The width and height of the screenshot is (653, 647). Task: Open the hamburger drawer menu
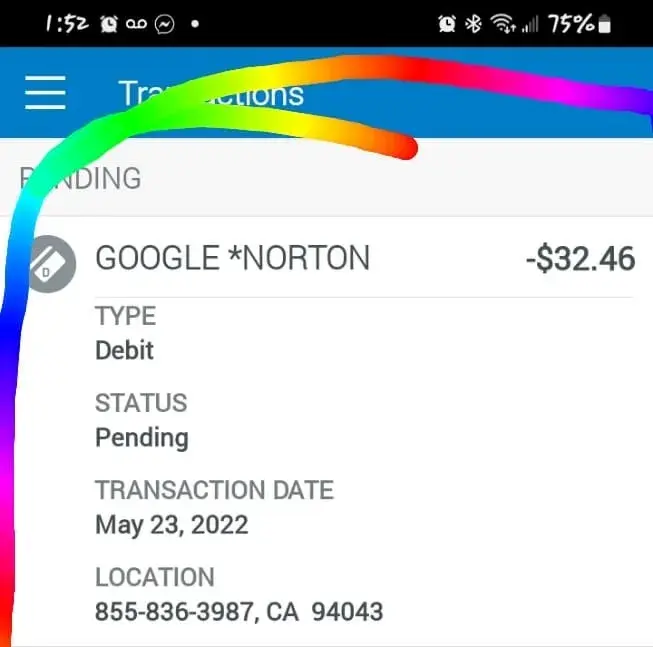point(45,92)
